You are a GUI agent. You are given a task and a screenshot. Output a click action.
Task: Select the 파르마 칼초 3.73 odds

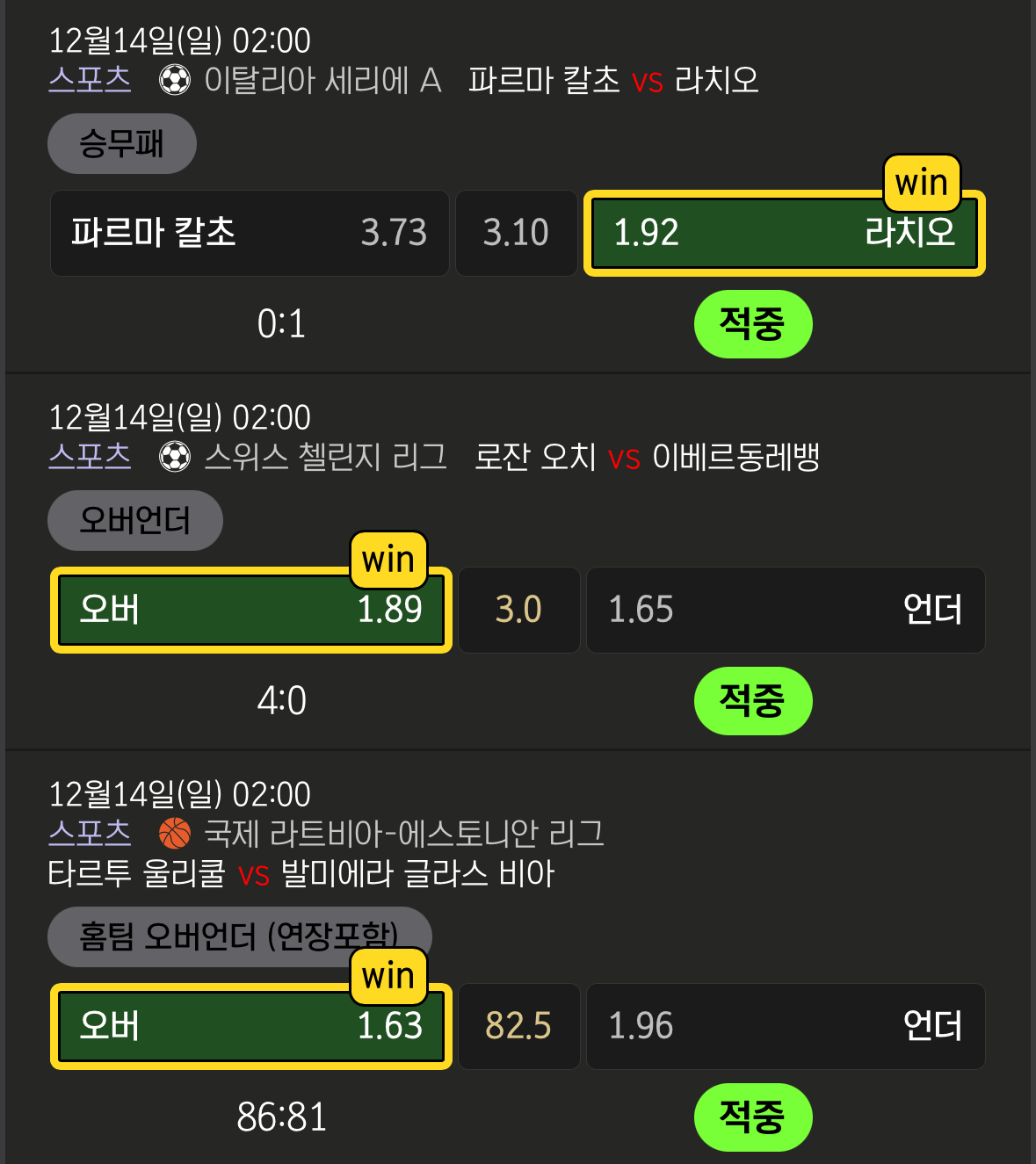coord(250,234)
